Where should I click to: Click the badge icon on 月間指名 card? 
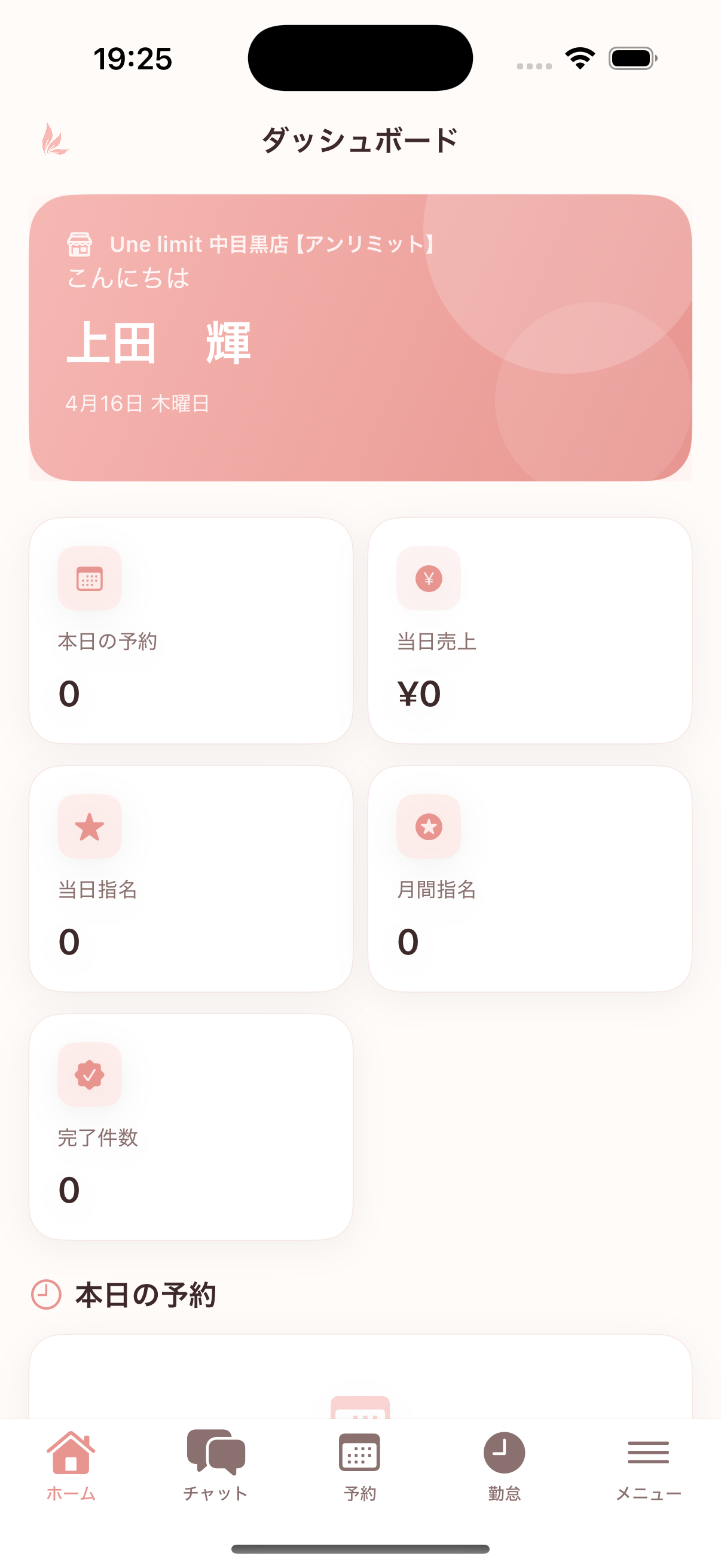click(x=429, y=826)
